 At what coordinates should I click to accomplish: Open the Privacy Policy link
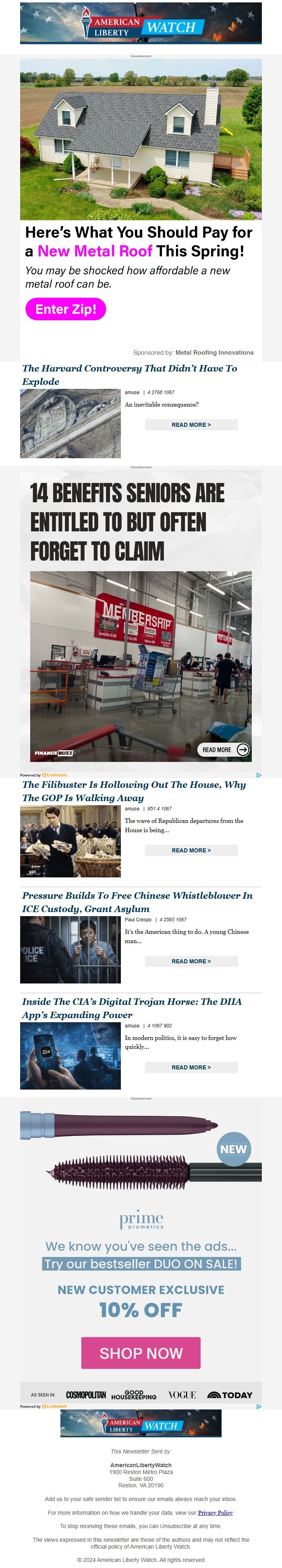pos(215,1513)
